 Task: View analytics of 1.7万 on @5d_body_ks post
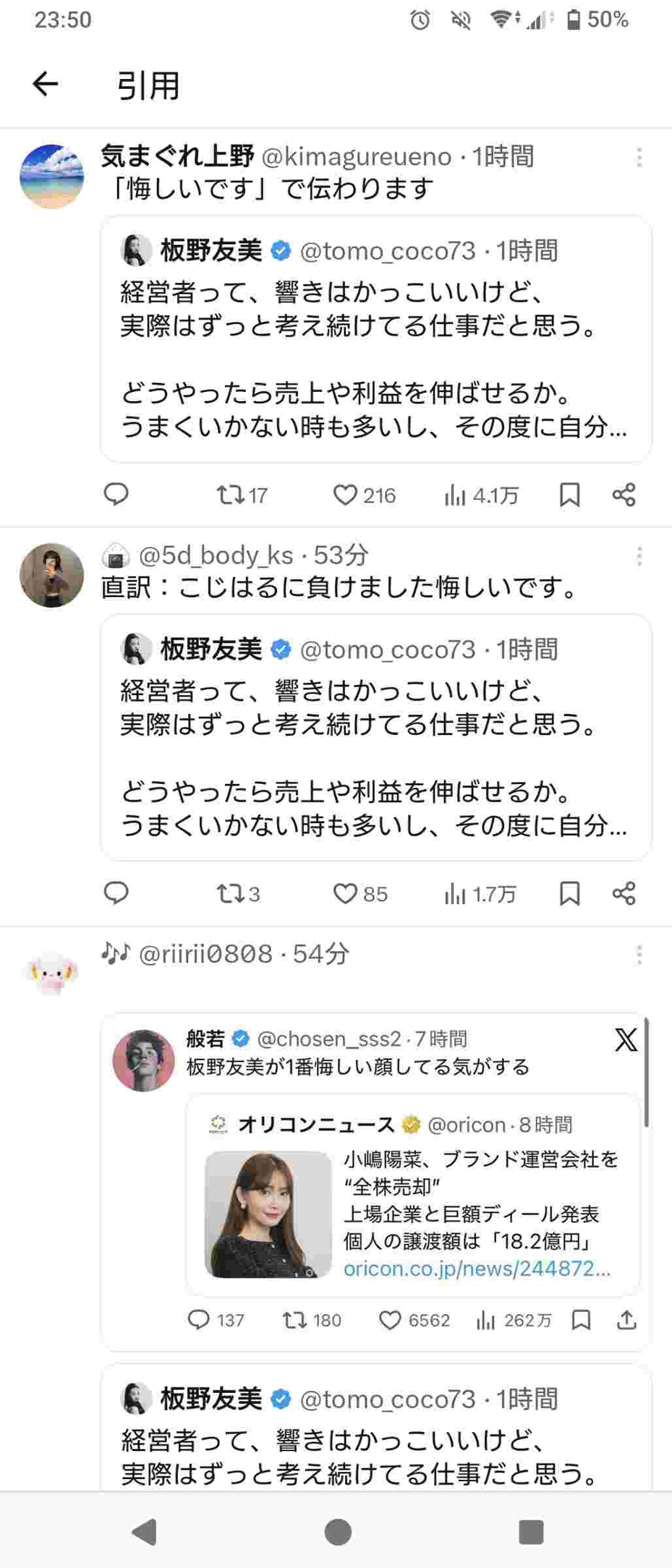[480, 893]
